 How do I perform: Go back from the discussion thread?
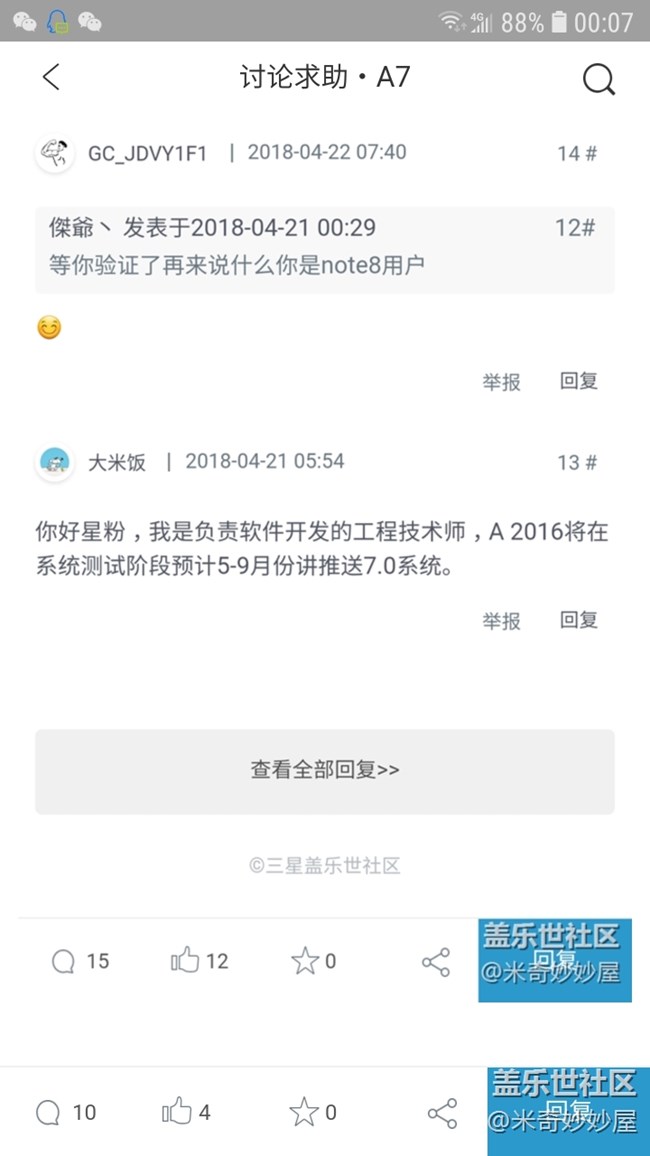tap(51, 77)
